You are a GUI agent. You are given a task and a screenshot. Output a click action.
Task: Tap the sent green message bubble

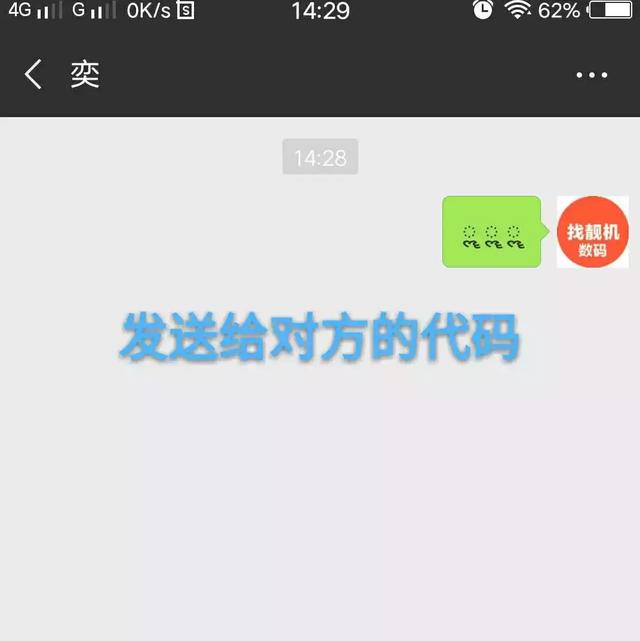click(492, 232)
